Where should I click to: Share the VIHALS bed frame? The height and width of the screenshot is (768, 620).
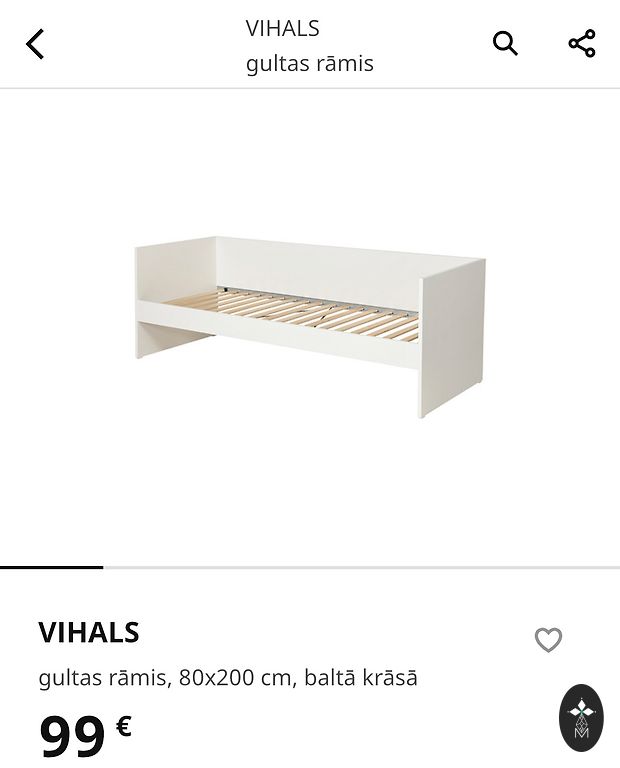[x=581, y=44]
